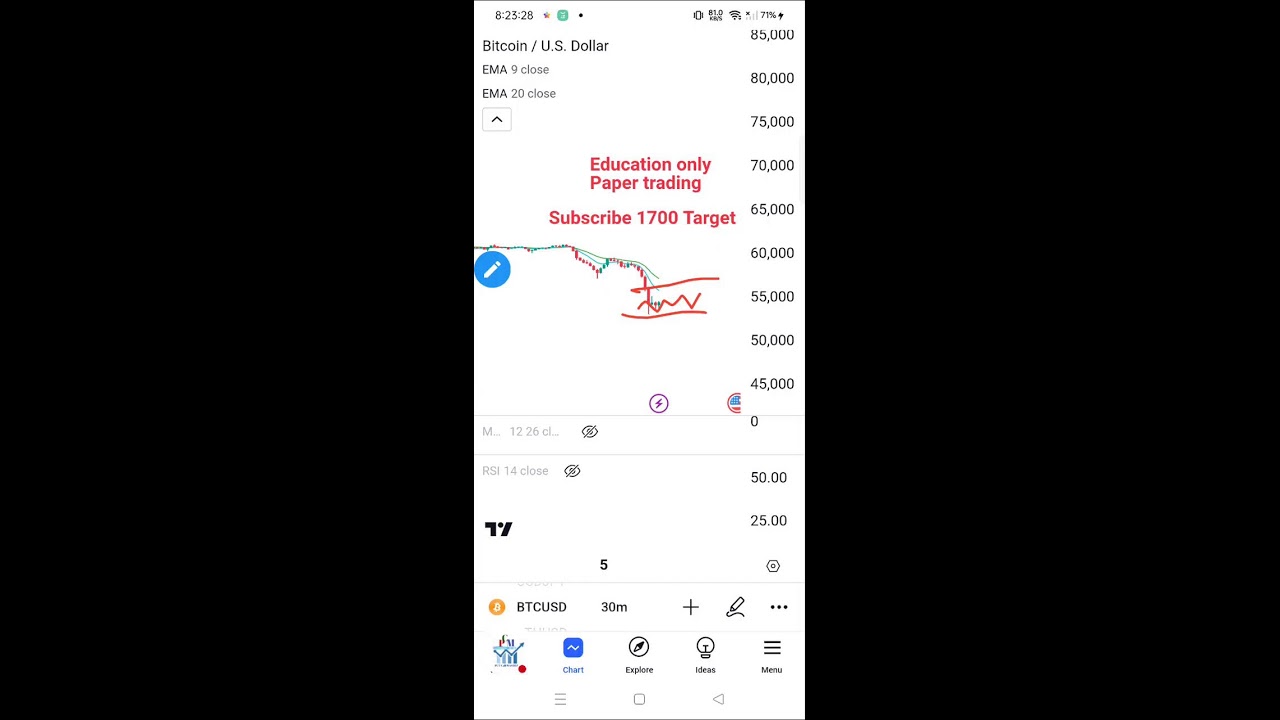Go back with the system back button
This screenshot has width=1280, height=720.
718,699
